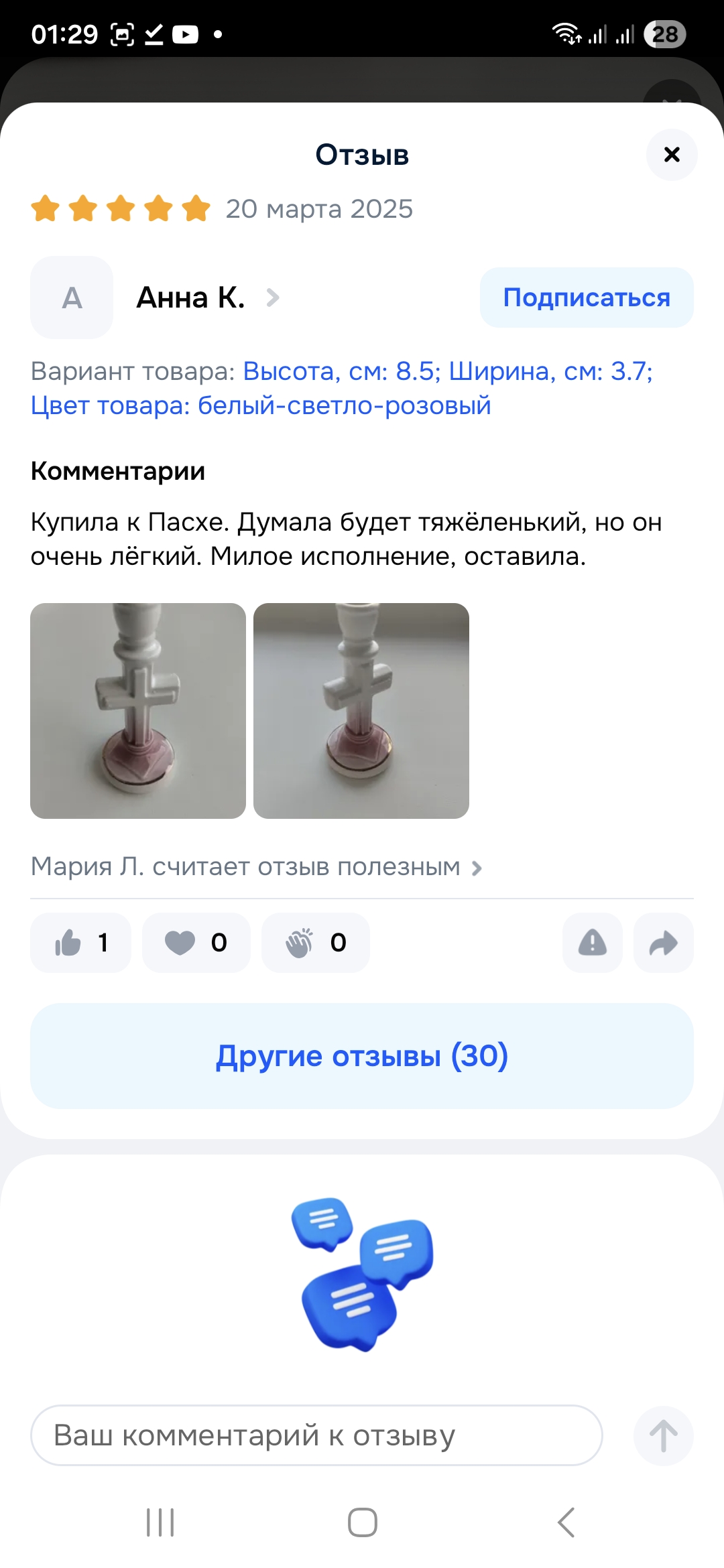The image size is (724, 1568).
Task: Focus the comment field for this review
Action: [x=316, y=1435]
